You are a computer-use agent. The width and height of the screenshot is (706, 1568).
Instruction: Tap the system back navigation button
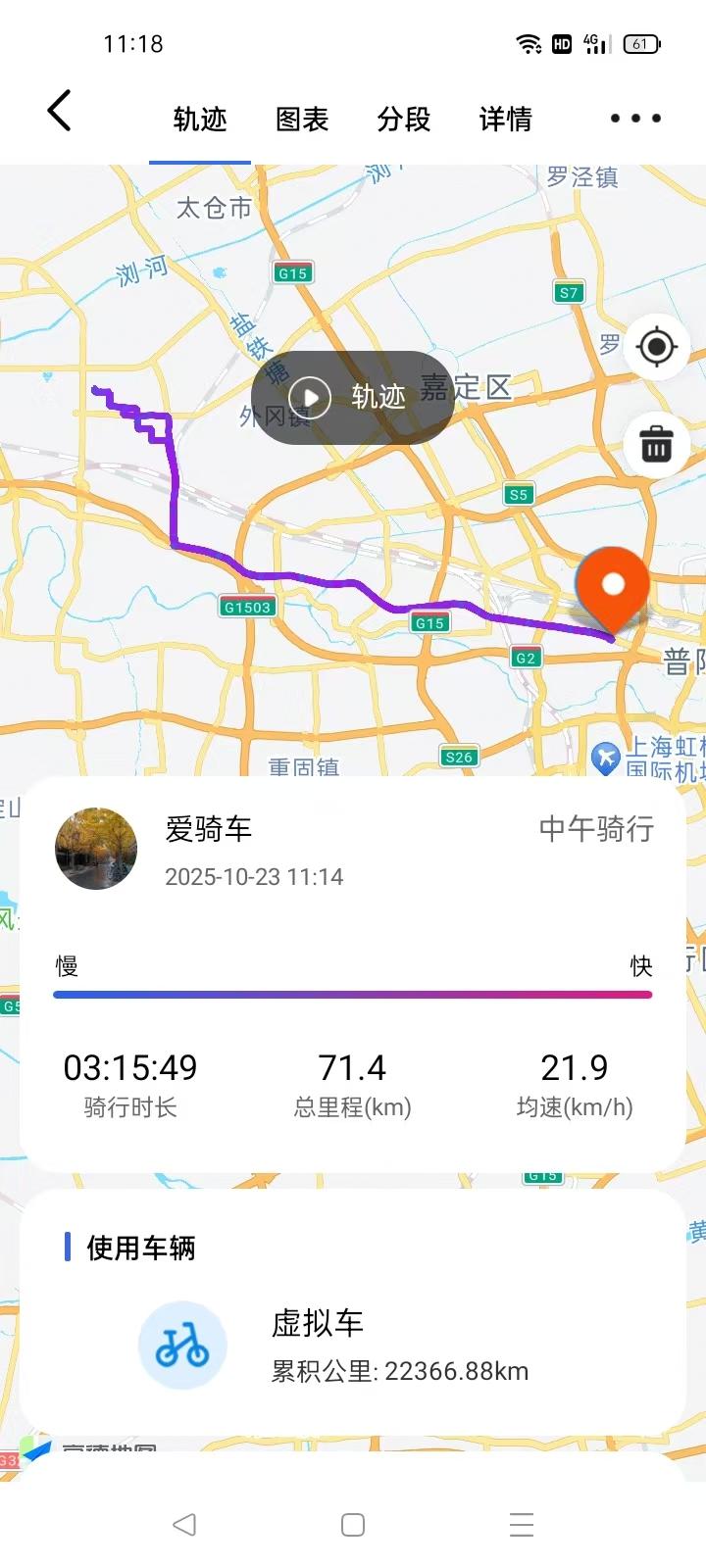click(184, 1524)
